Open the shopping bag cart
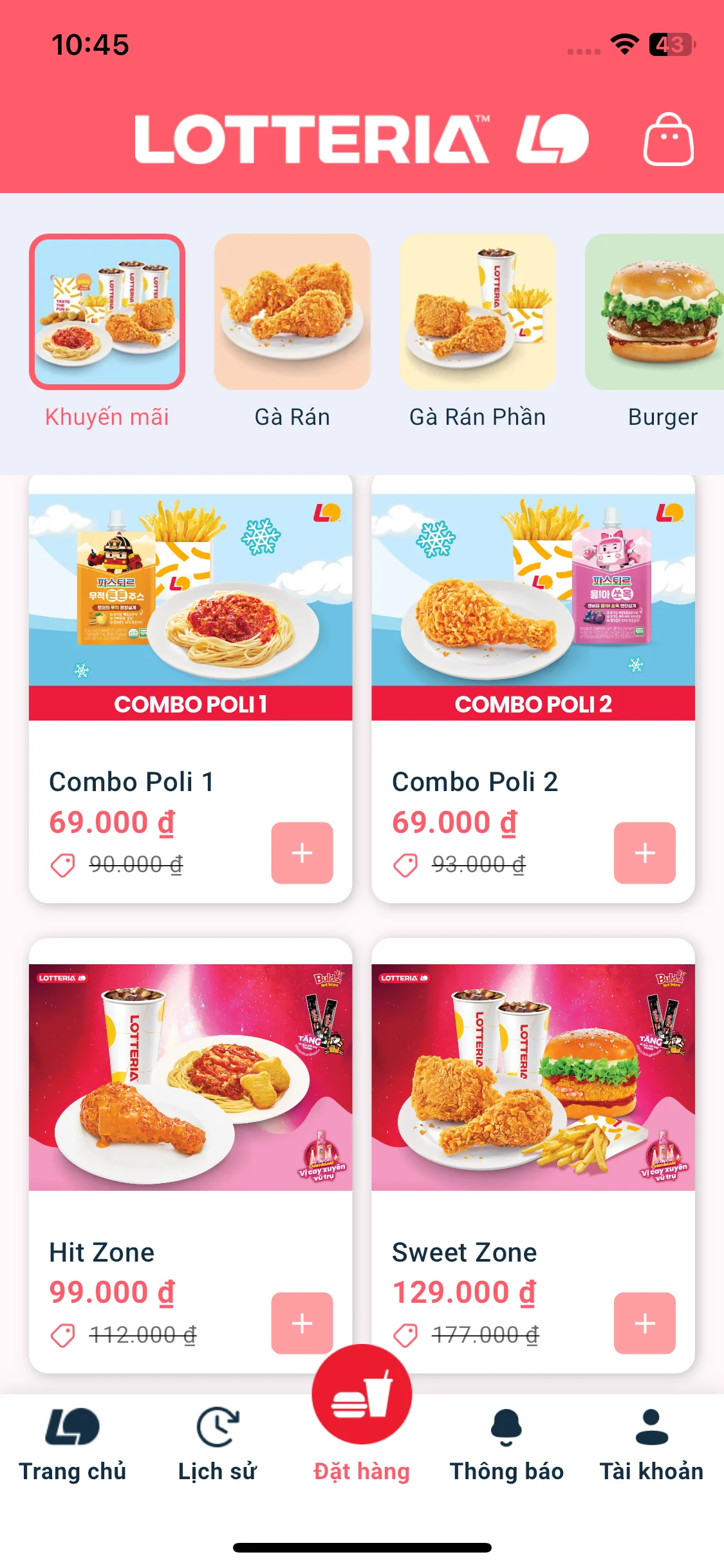 (669, 140)
